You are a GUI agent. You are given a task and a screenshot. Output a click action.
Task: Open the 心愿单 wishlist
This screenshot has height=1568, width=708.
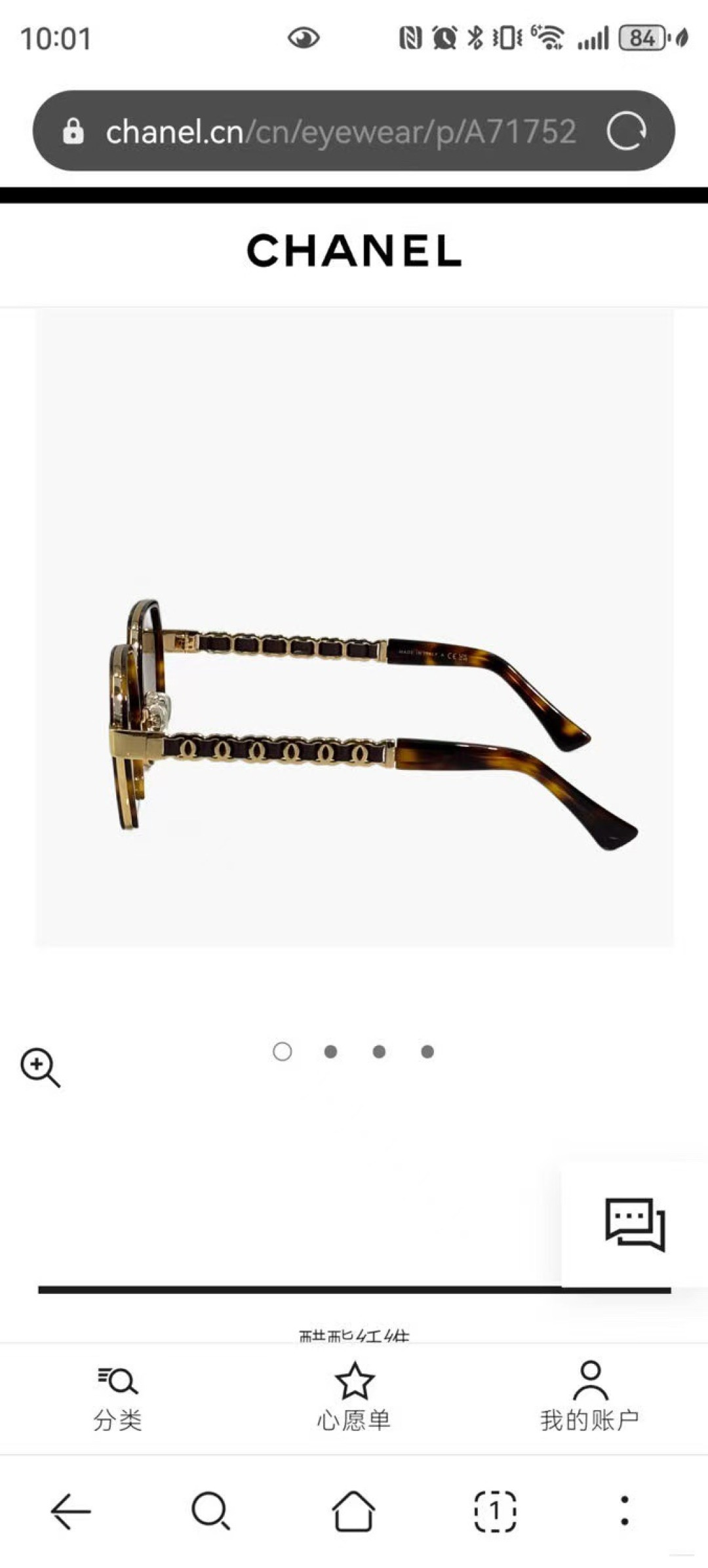click(354, 1397)
